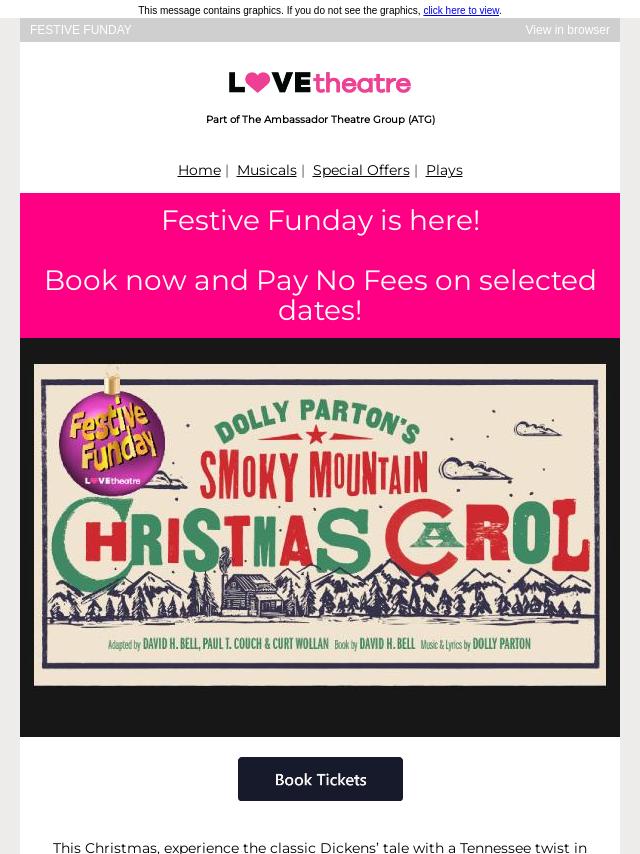
Task: Open the Smoky Mountain Christmas Carol banner
Action: tap(320, 525)
